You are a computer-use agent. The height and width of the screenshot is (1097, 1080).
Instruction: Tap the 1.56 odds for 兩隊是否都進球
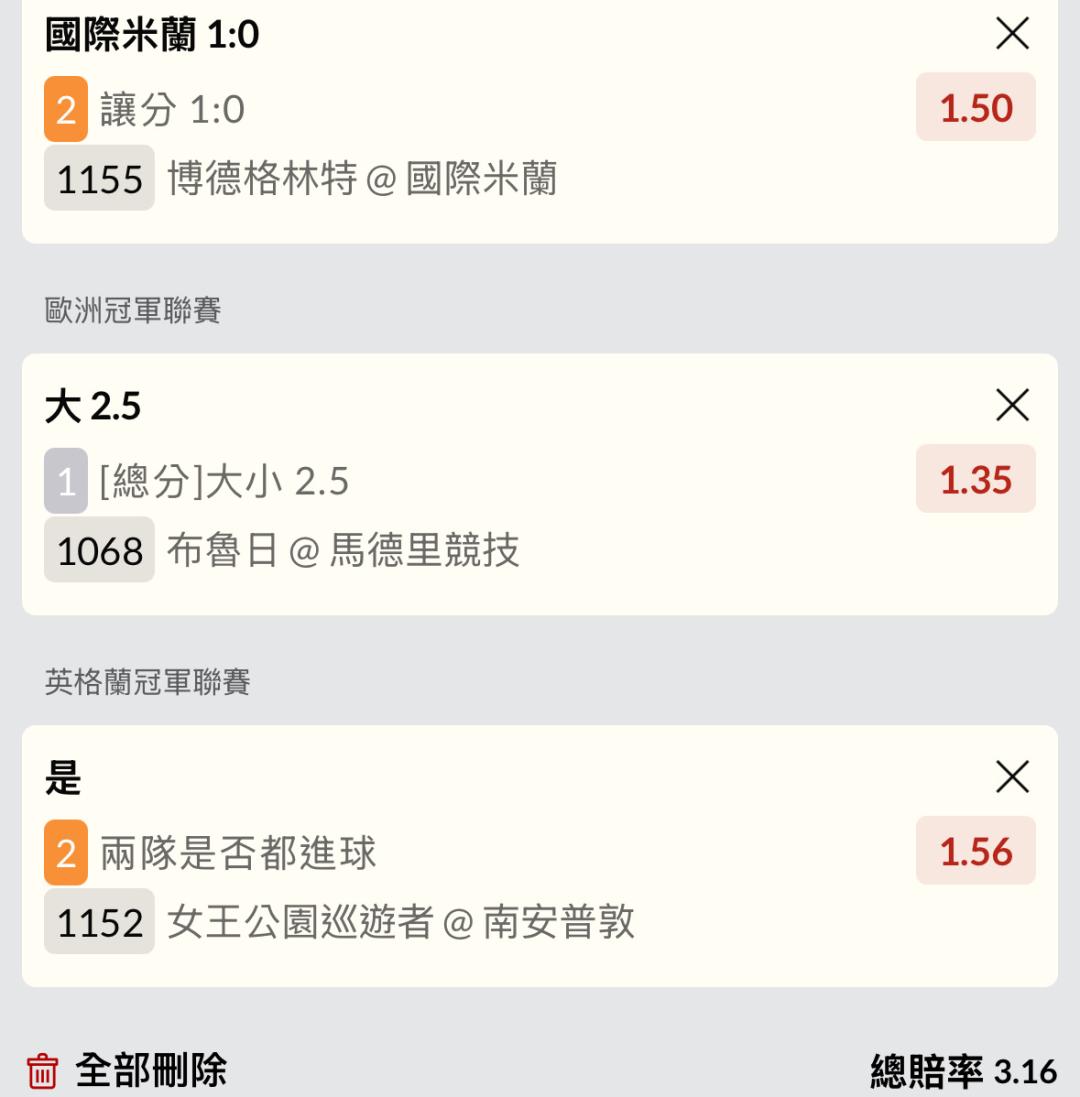(975, 851)
